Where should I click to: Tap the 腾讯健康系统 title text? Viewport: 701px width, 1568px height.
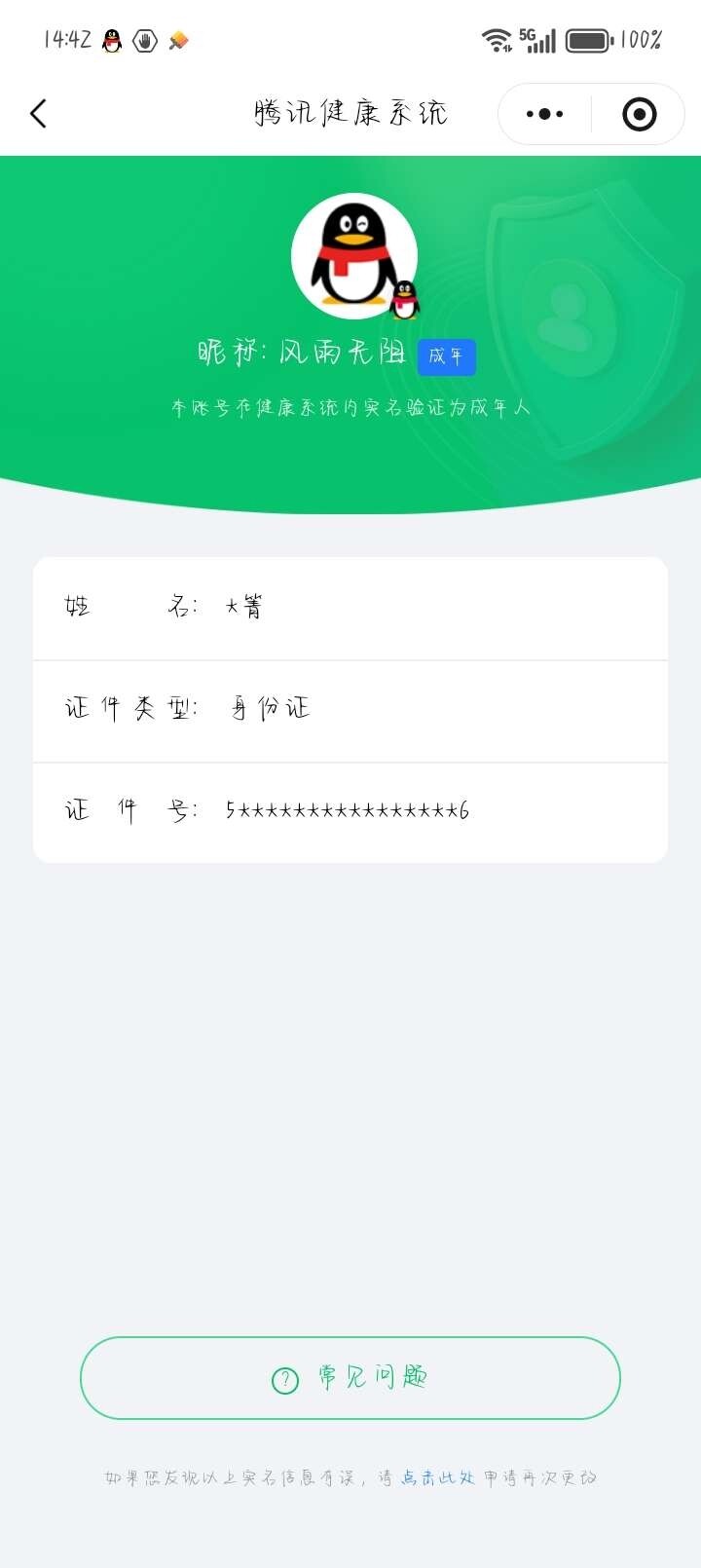[x=350, y=113]
